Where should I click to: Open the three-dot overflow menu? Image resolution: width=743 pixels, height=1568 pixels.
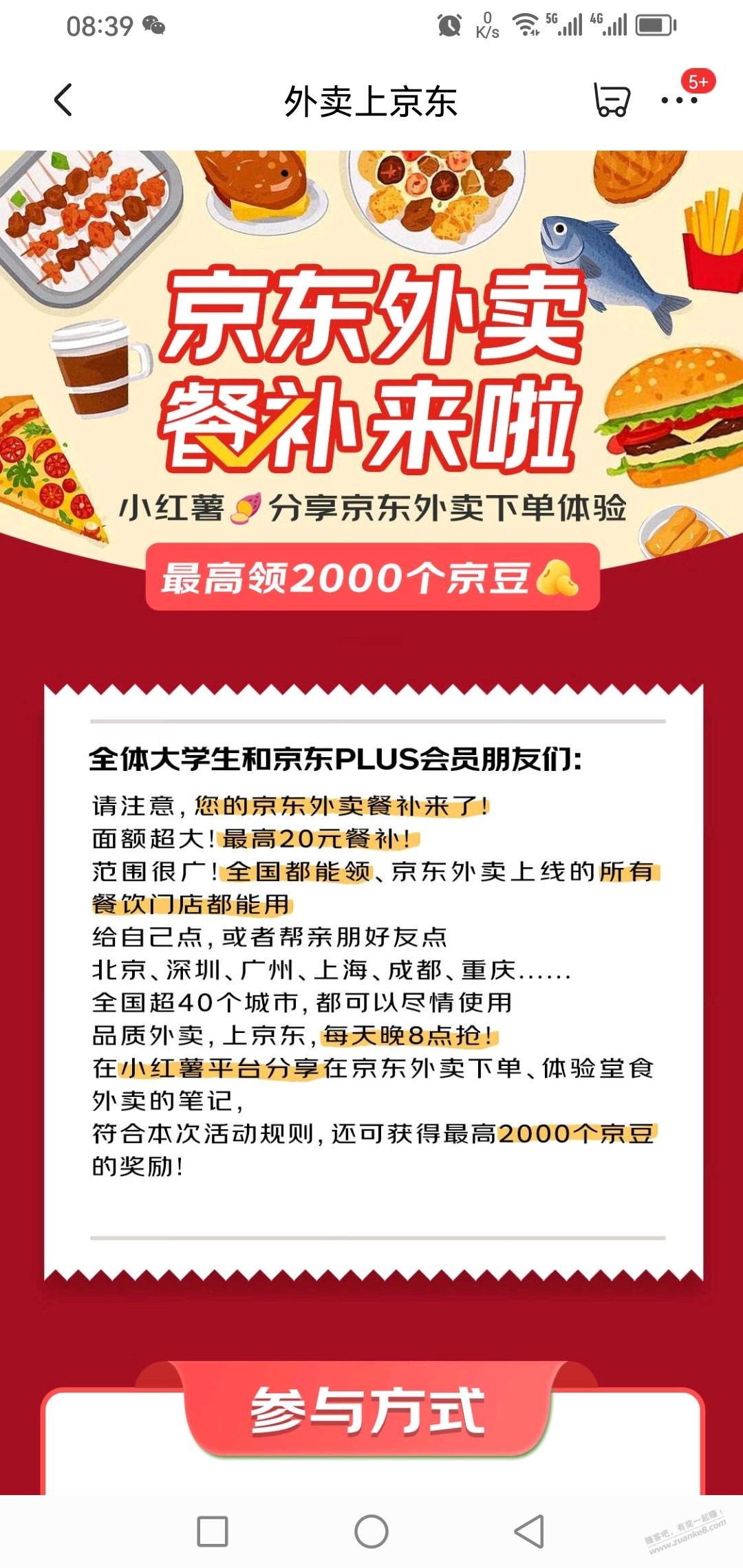point(679,100)
